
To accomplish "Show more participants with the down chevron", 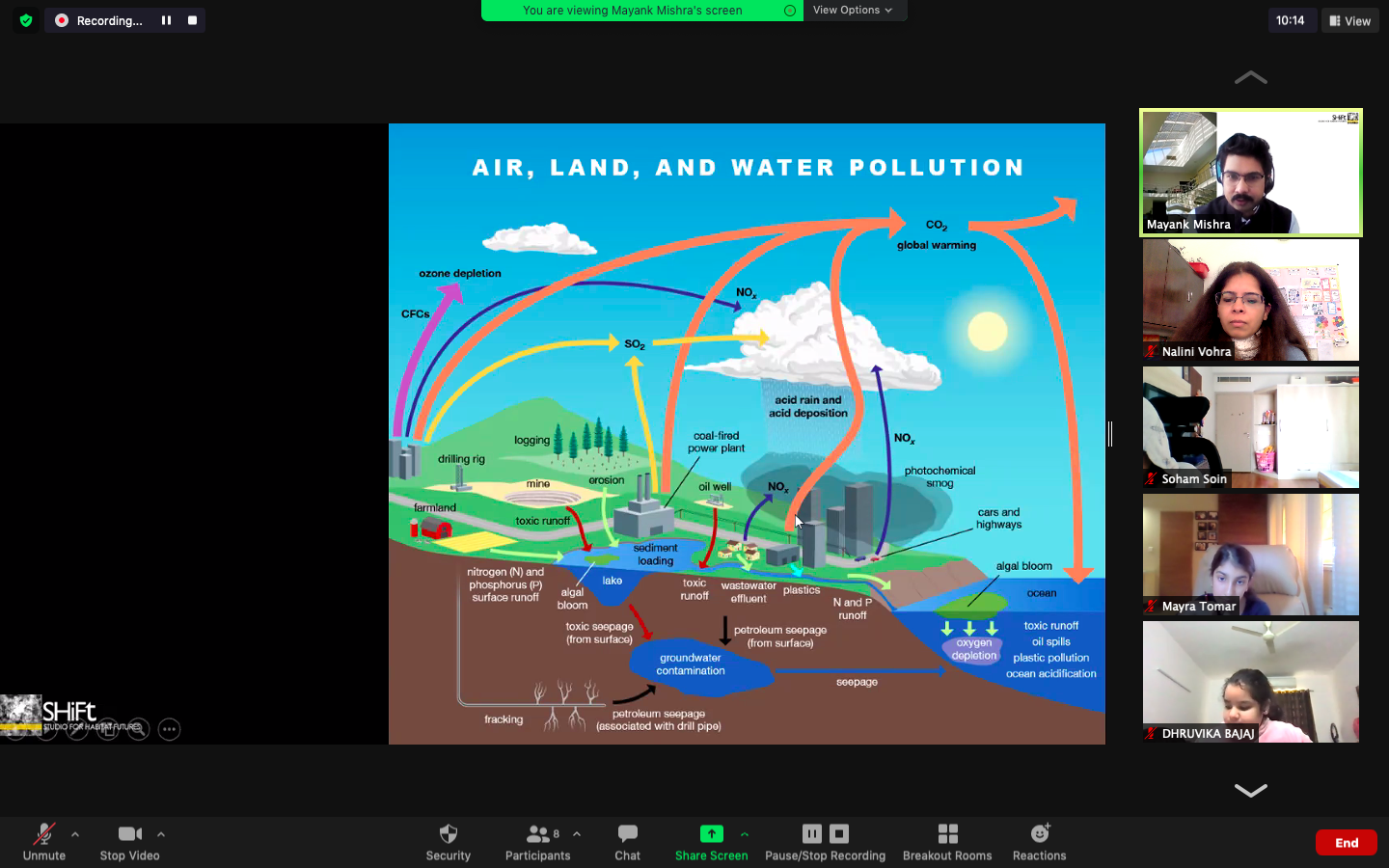I will pyautogui.click(x=1250, y=791).
